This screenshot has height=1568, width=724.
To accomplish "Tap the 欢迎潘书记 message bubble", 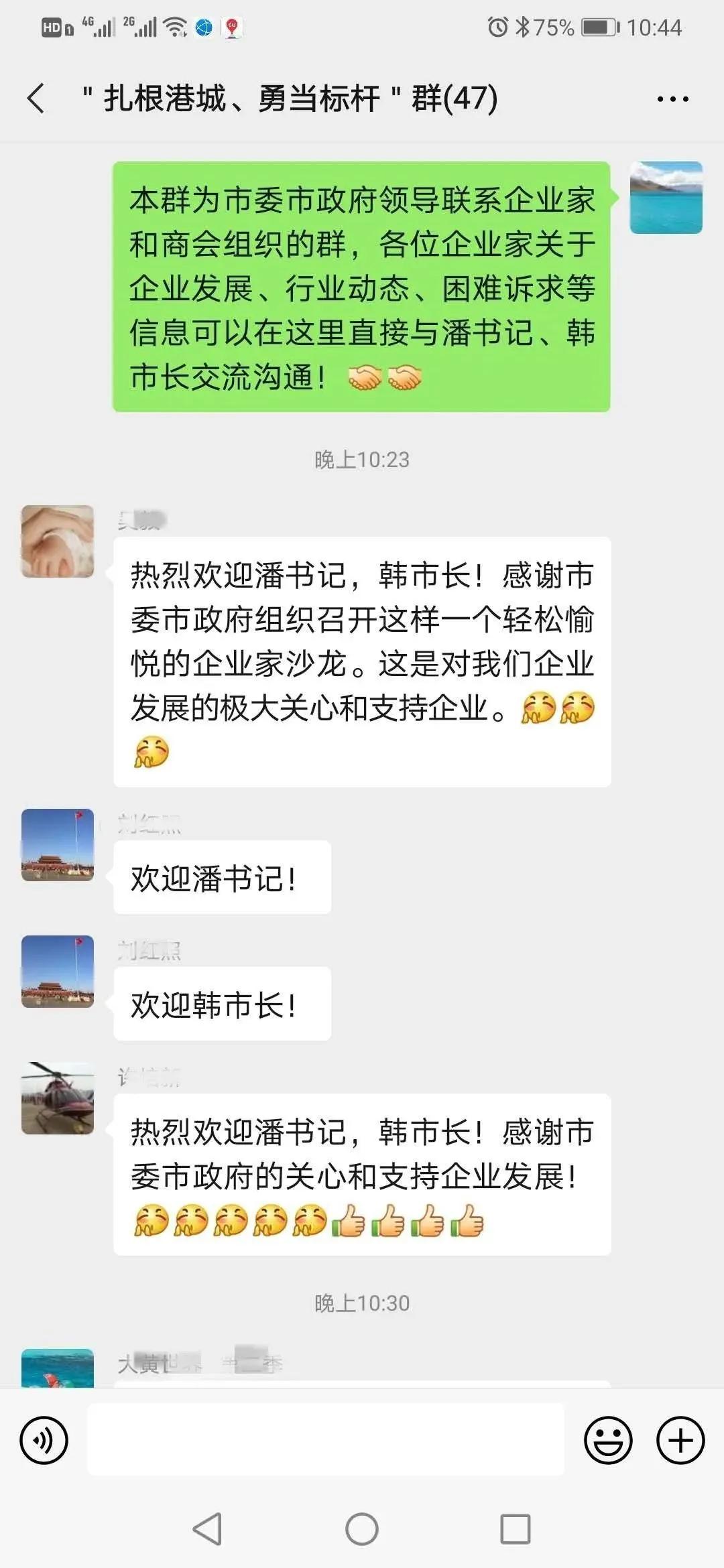I will 221,876.
